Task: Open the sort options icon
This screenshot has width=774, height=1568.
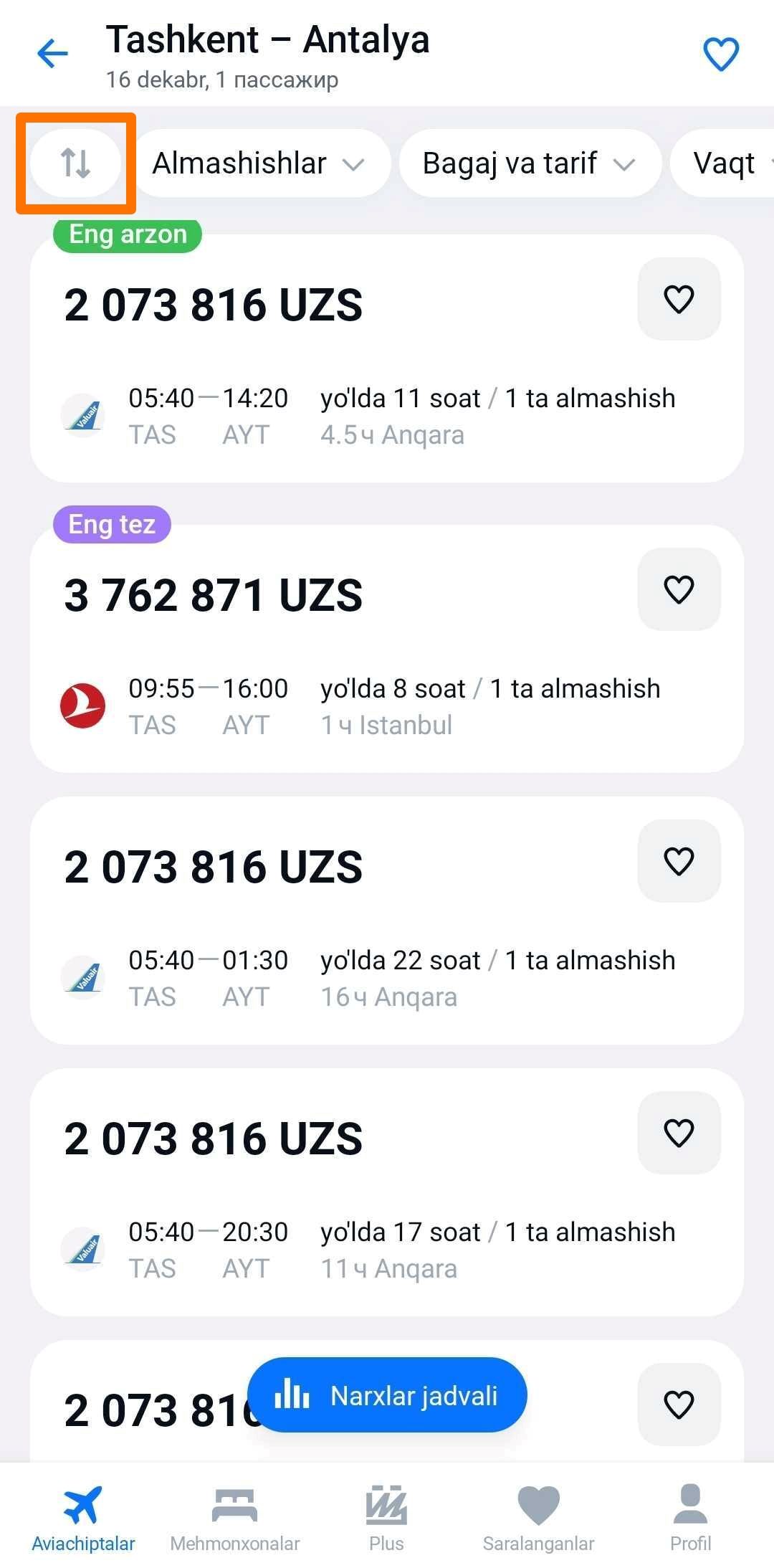Action: (75, 163)
